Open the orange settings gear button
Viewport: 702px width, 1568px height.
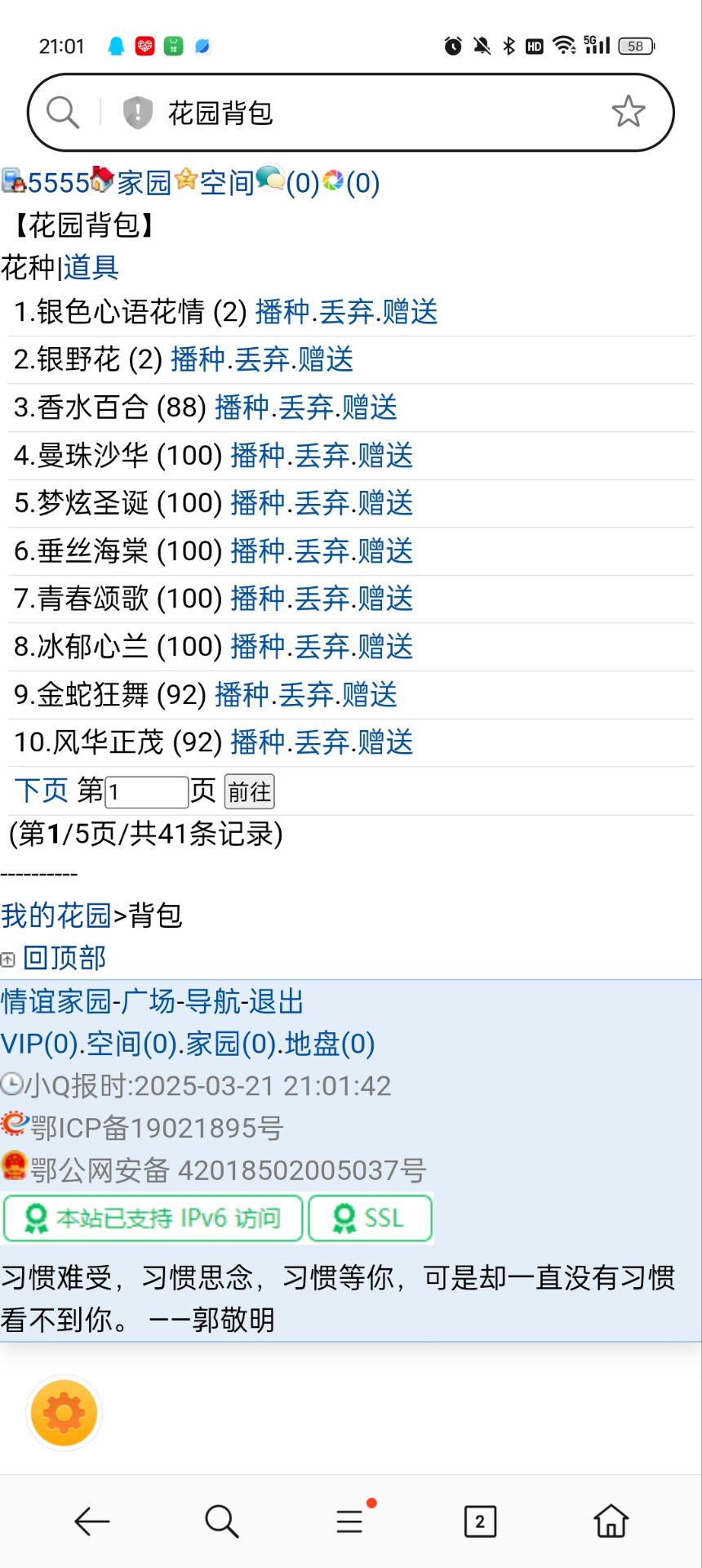point(64,1413)
